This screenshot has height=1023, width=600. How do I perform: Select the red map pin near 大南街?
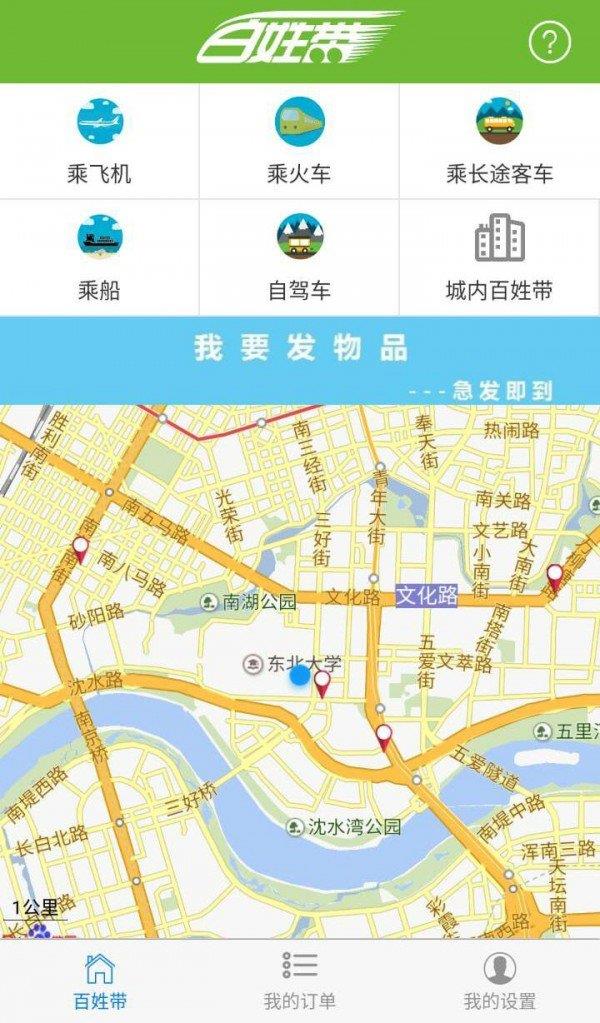coord(554,576)
